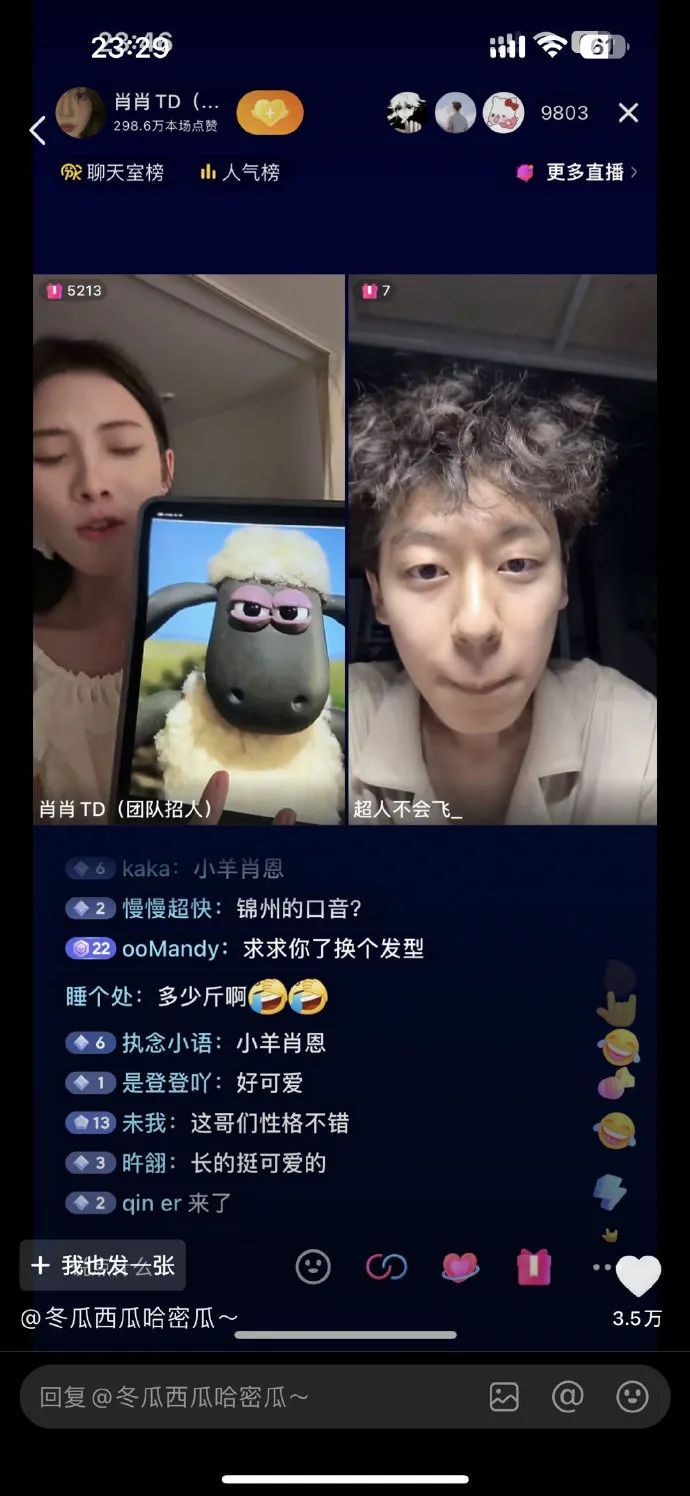This screenshot has width=690, height=1496.
Task: Attach a picture to the reply
Action: point(504,1397)
